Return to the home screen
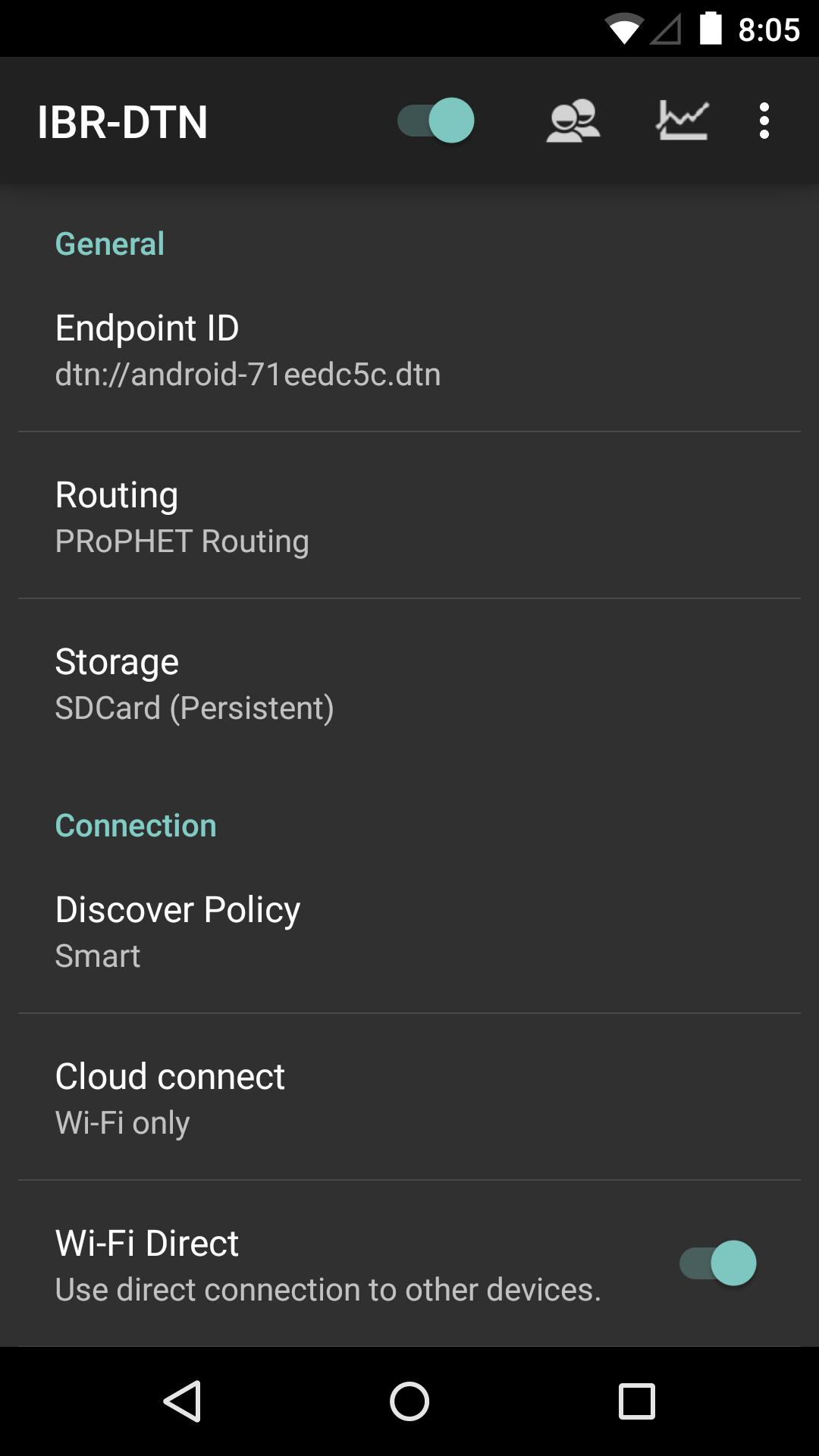Viewport: 819px width, 1456px height. [x=409, y=1401]
